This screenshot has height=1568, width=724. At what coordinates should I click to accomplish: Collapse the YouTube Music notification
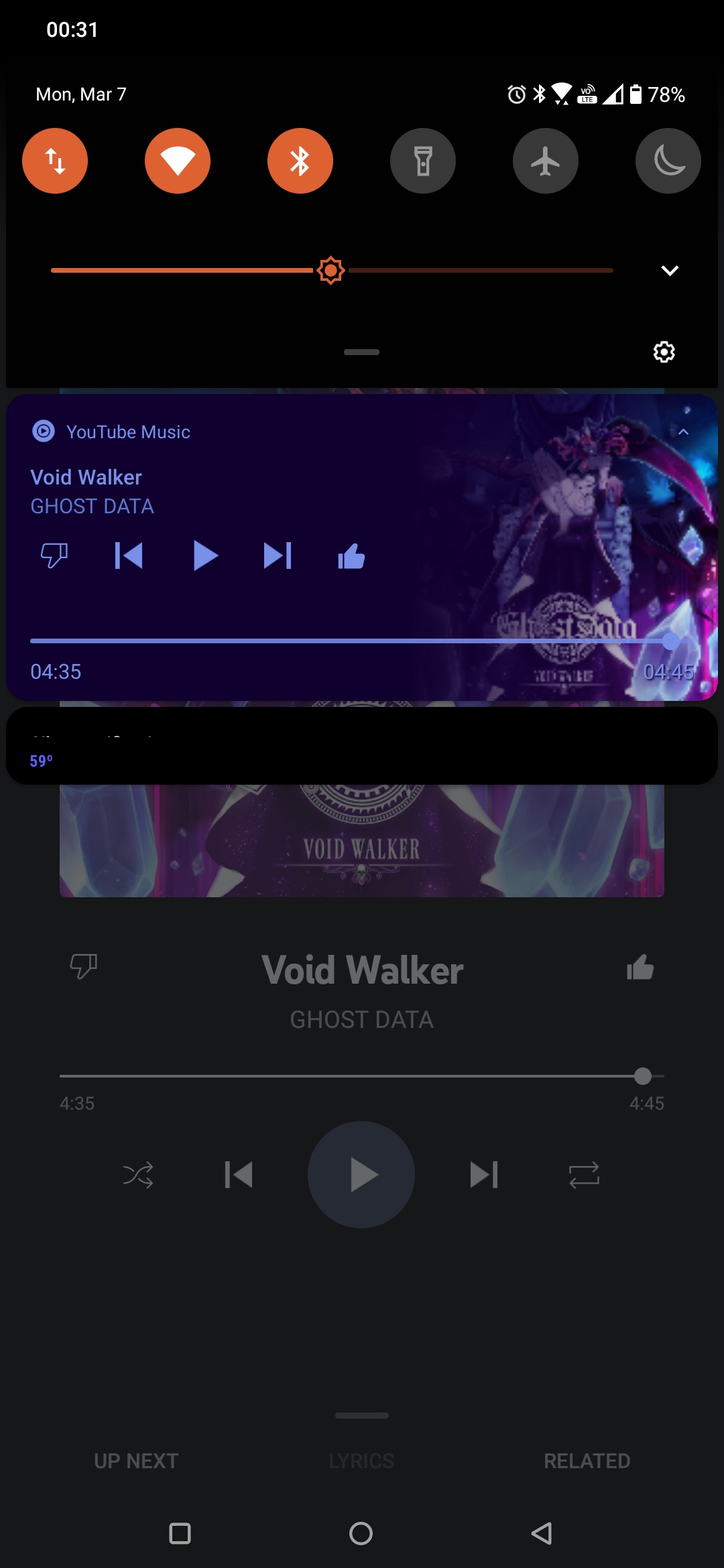(x=684, y=432)
